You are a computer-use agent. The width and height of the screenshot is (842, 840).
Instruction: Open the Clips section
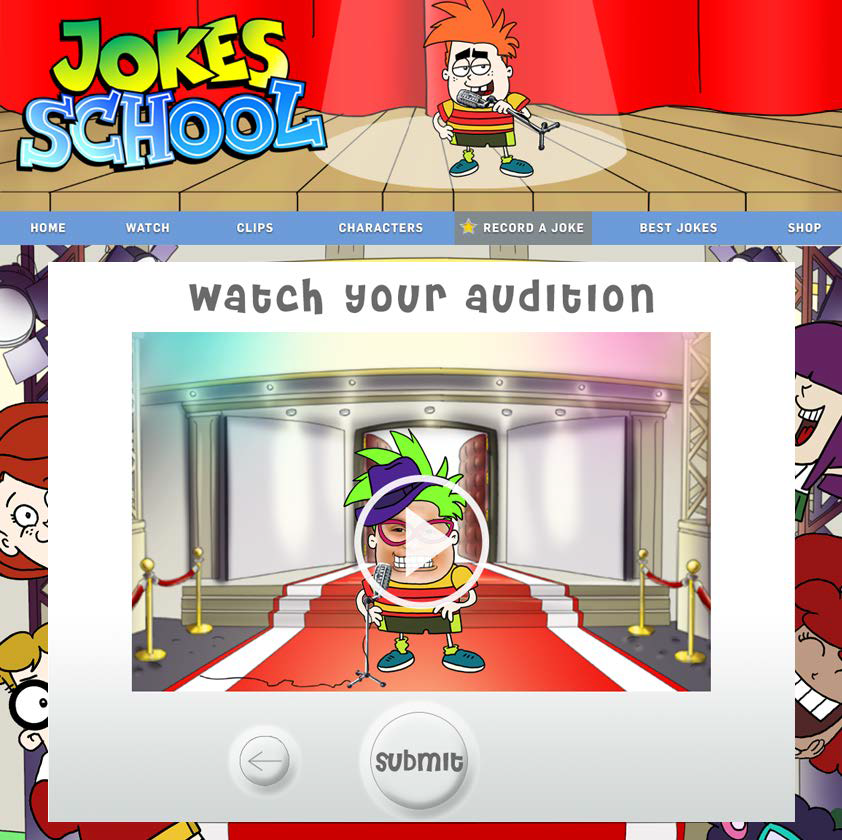(x=255, y=228)
